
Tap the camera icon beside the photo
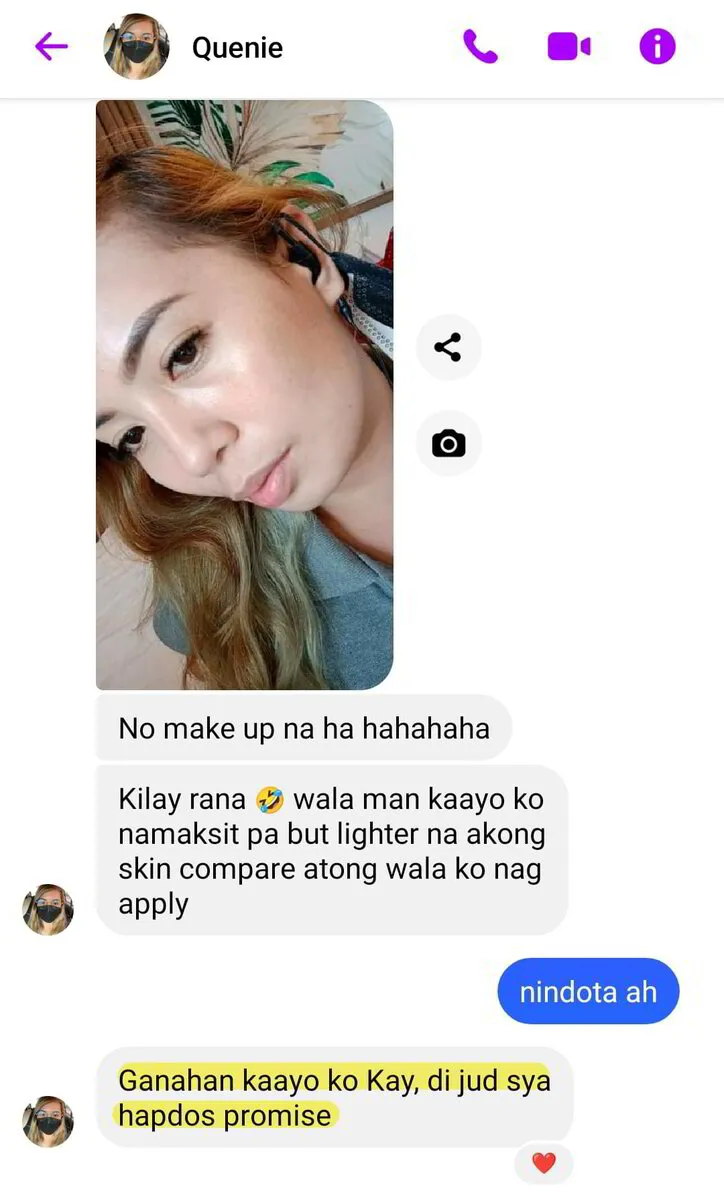coord(448,443)
